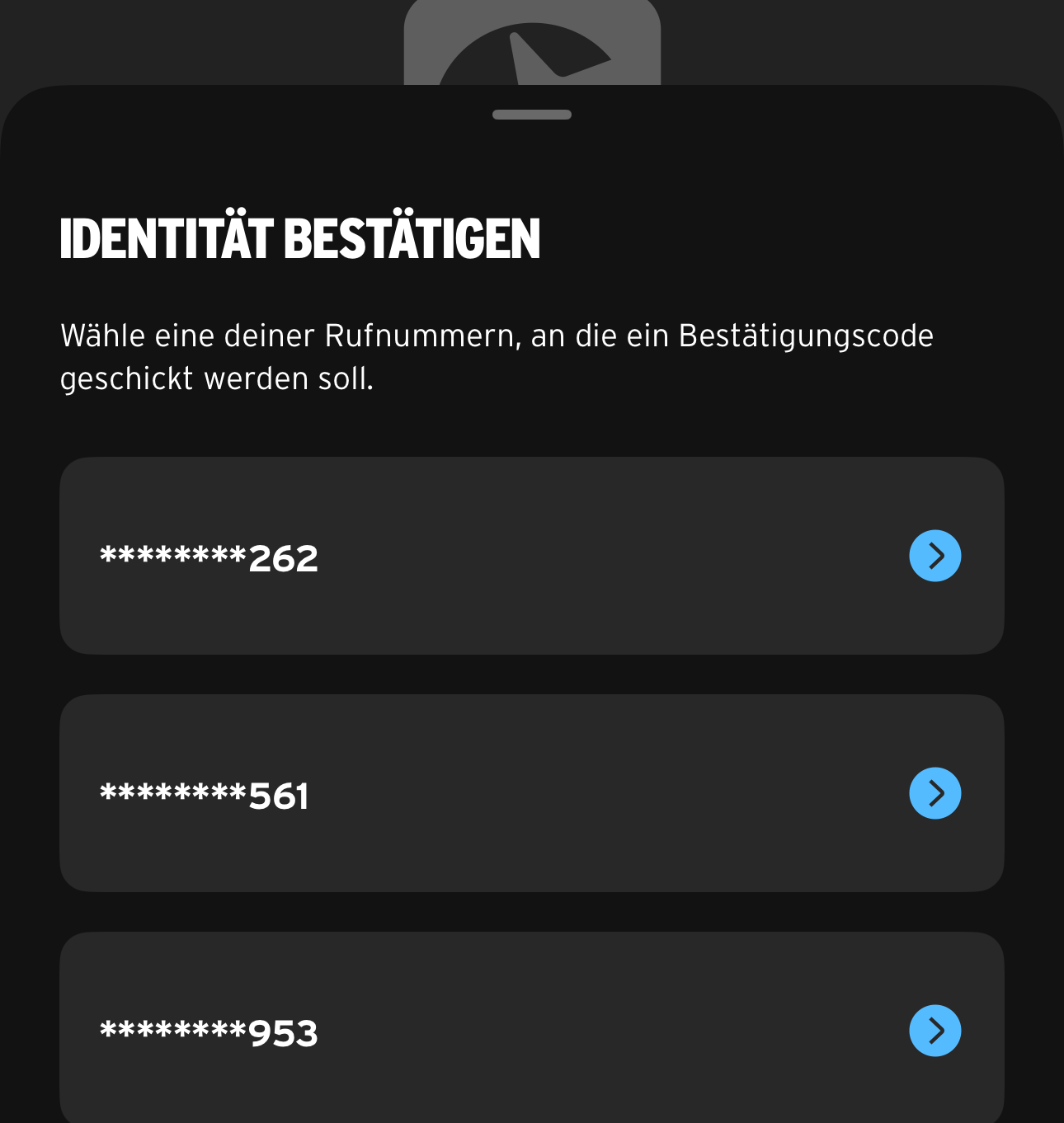Tap the bottom sheet drag handle
This screenshot has width=1064, height=1123.
pyautogui.click(x=532, y=115)
